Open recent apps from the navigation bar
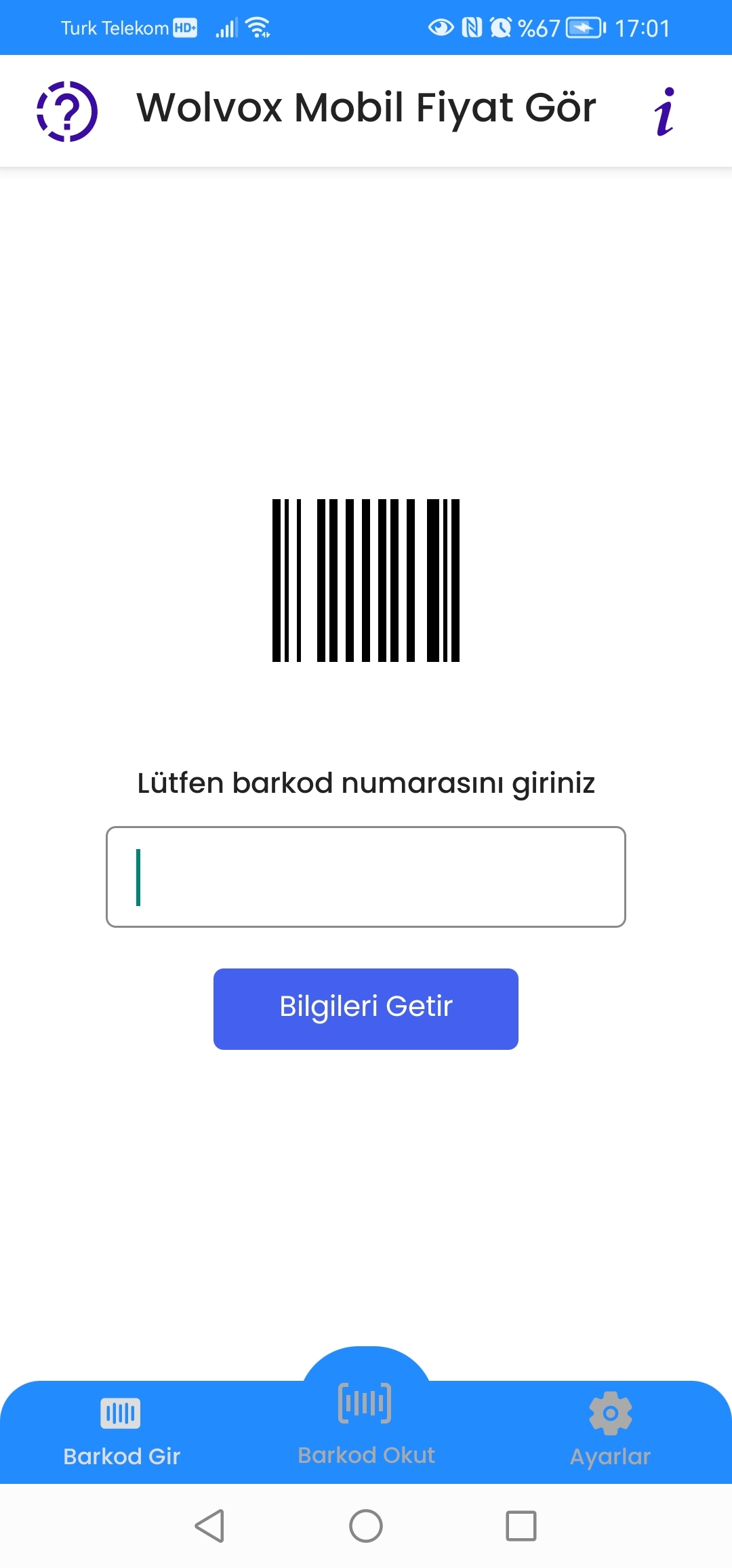The image size is (732, 1568). click(x=521, y=1526)
